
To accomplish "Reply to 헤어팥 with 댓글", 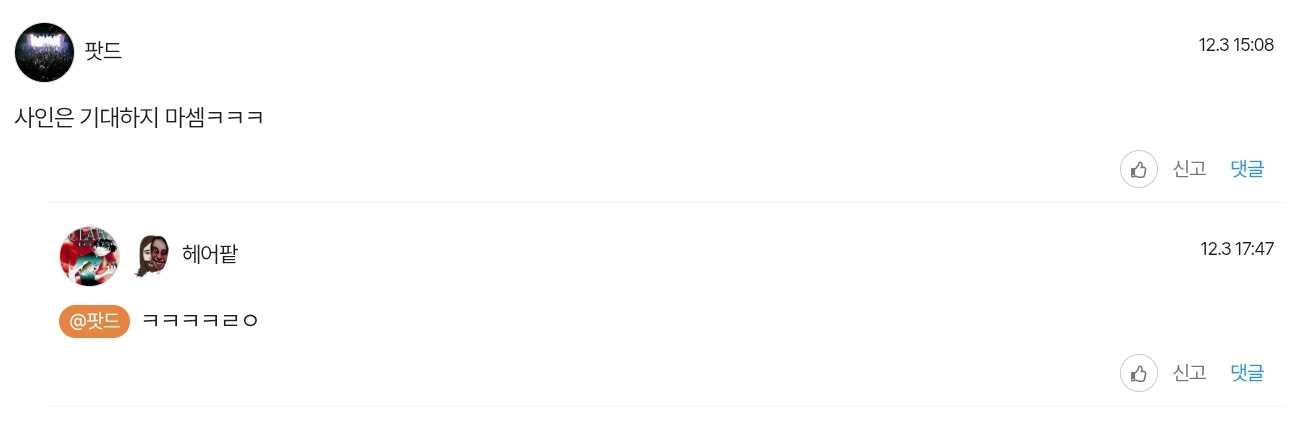I will tap(1247, 373).
